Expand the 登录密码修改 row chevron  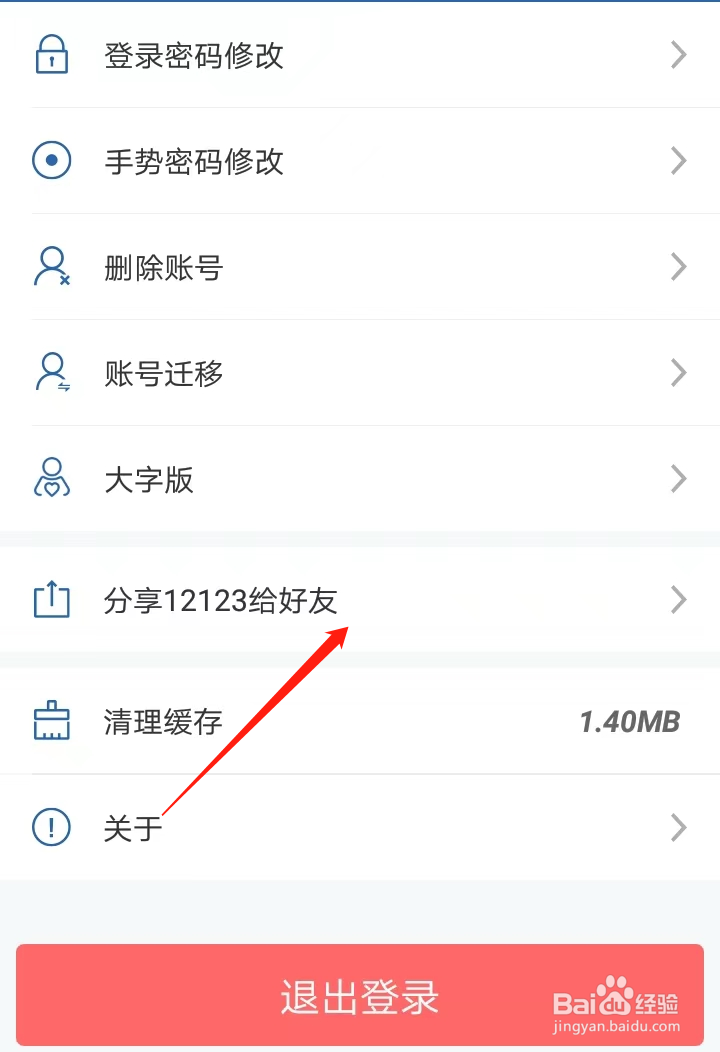(x=679, y=55)
